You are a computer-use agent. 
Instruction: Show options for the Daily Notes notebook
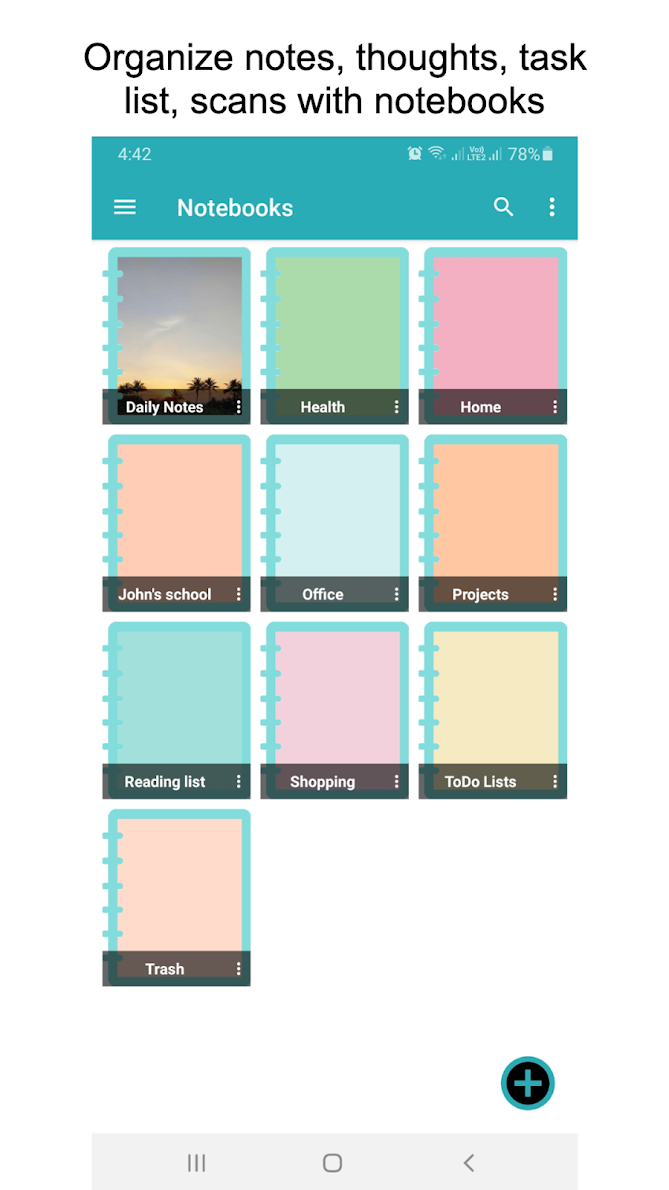(238, 408)
